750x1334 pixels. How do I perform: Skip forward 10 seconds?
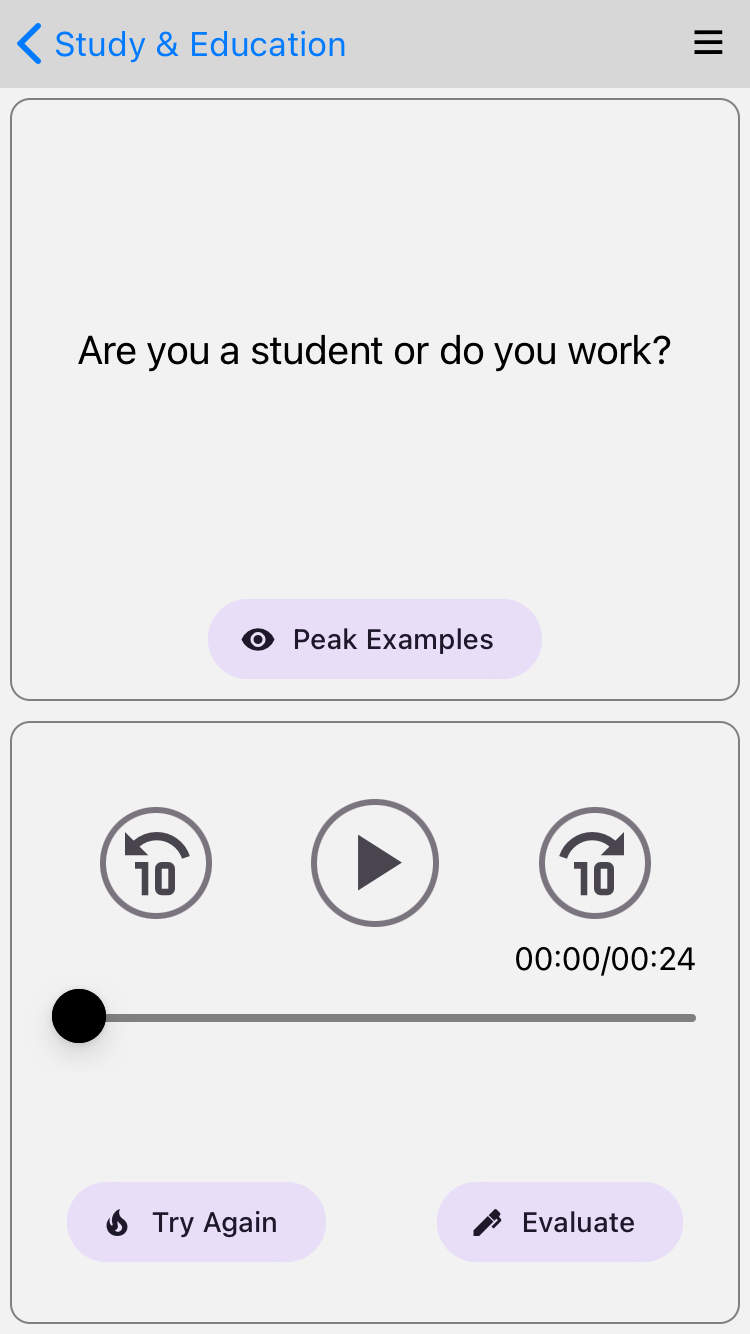[595, 863]
